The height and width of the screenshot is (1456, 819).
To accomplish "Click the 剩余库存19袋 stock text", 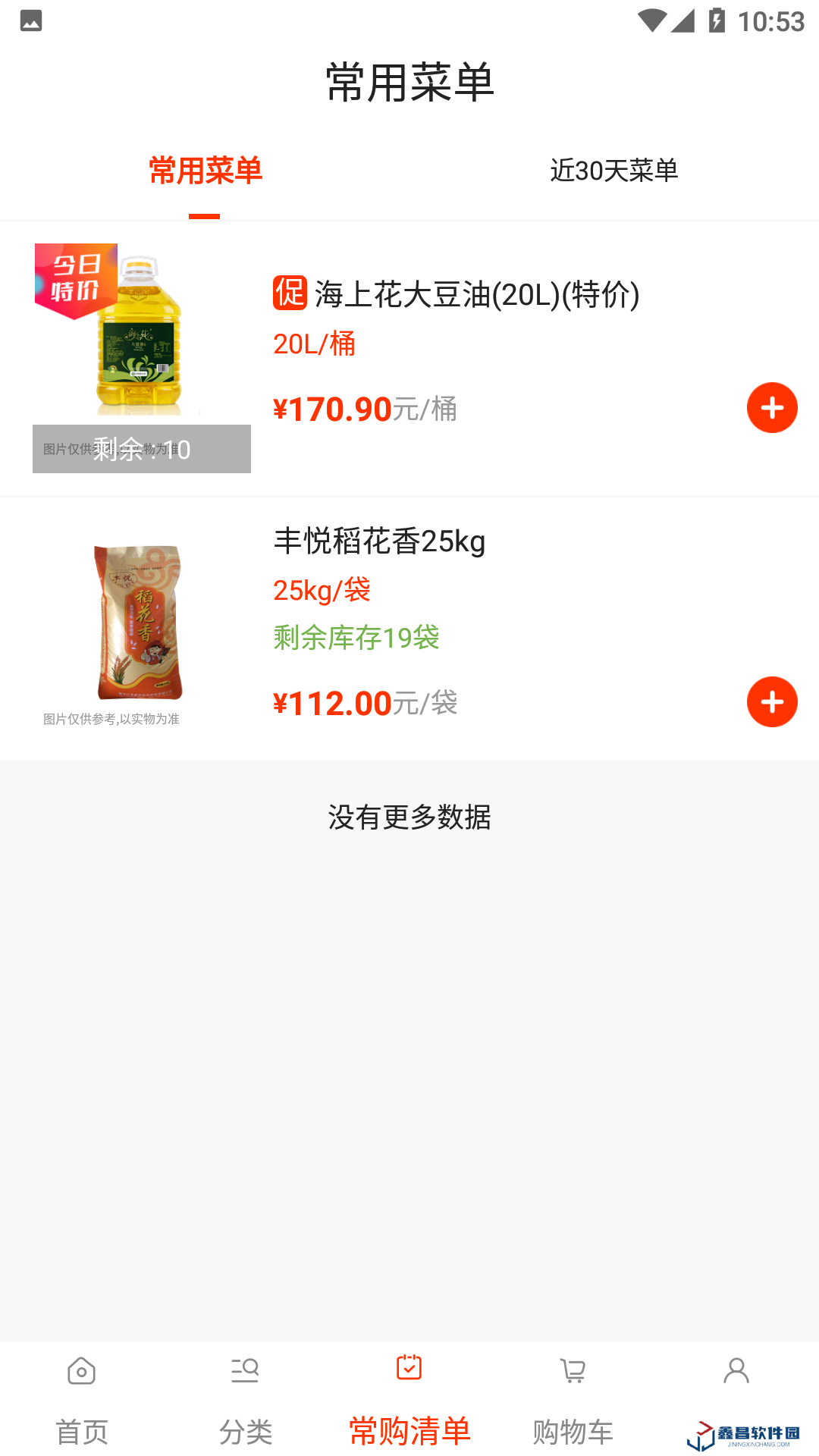I will pyautogui.click(x=356, y=639).
